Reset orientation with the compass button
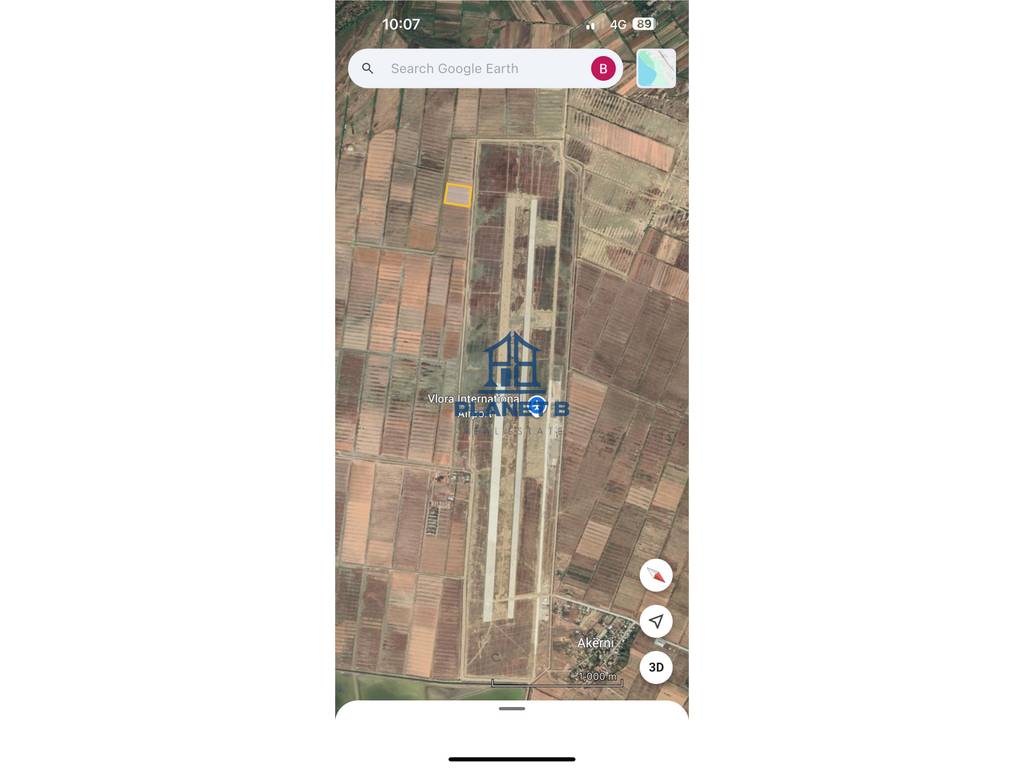This screenshot has height=768, width=1024. (656, 576)
